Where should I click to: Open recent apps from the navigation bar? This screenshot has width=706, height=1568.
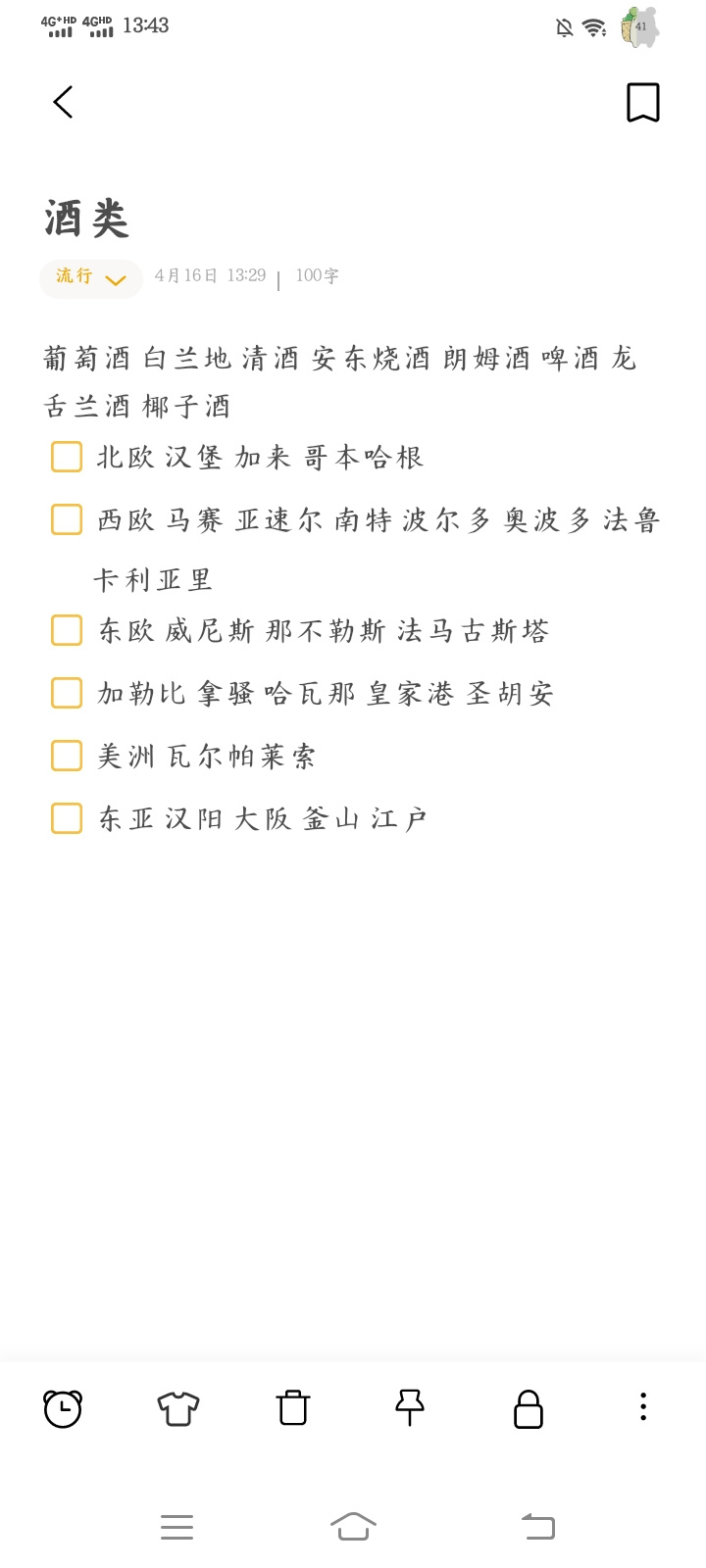tap(176, 1527)
